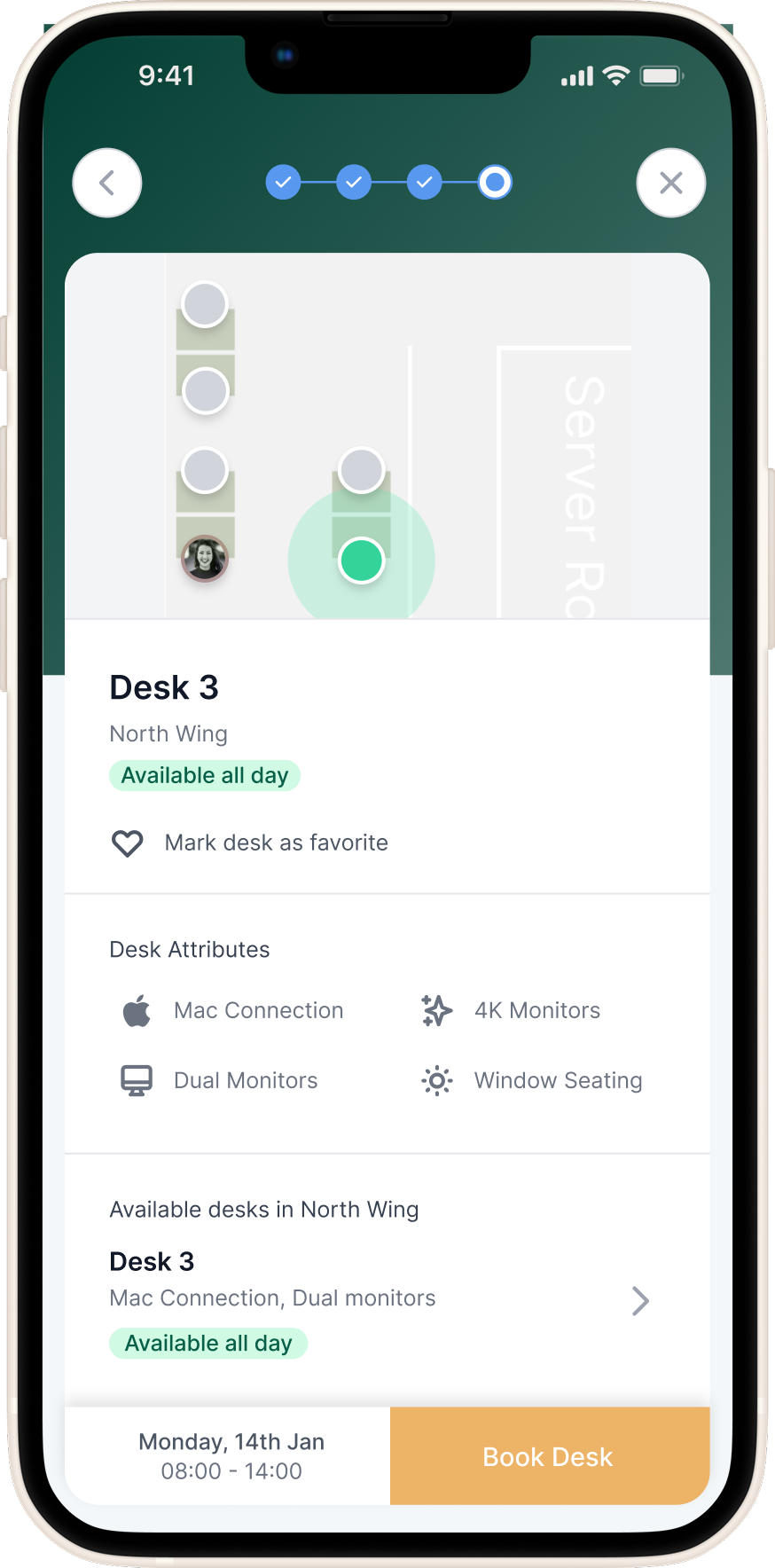The height and width of the screenshot is (1568, 775).
Task: Tap the occupied desk with profile photo
Action: click(x=205, y=559)
